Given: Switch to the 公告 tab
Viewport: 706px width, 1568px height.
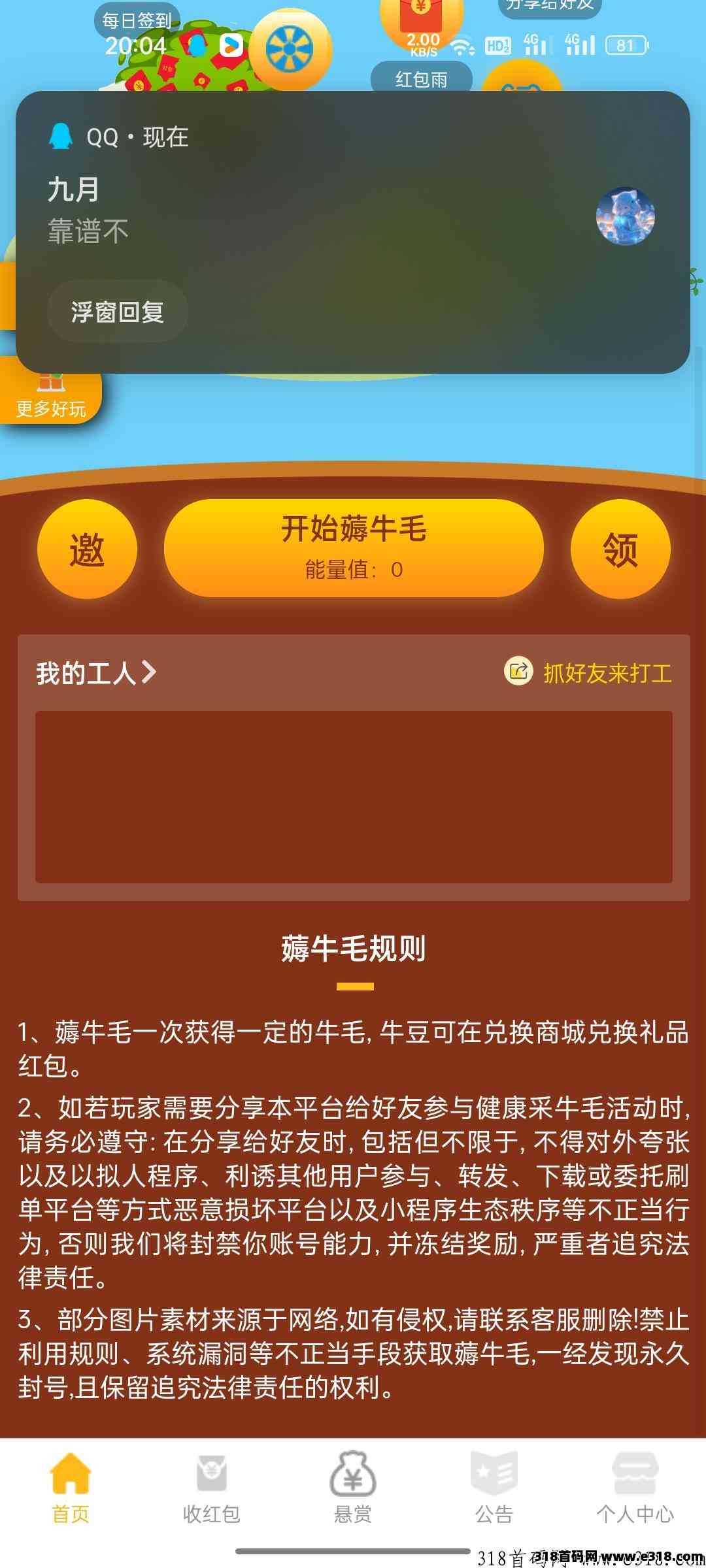Looking at the screenshot, I should [494, 1487].
